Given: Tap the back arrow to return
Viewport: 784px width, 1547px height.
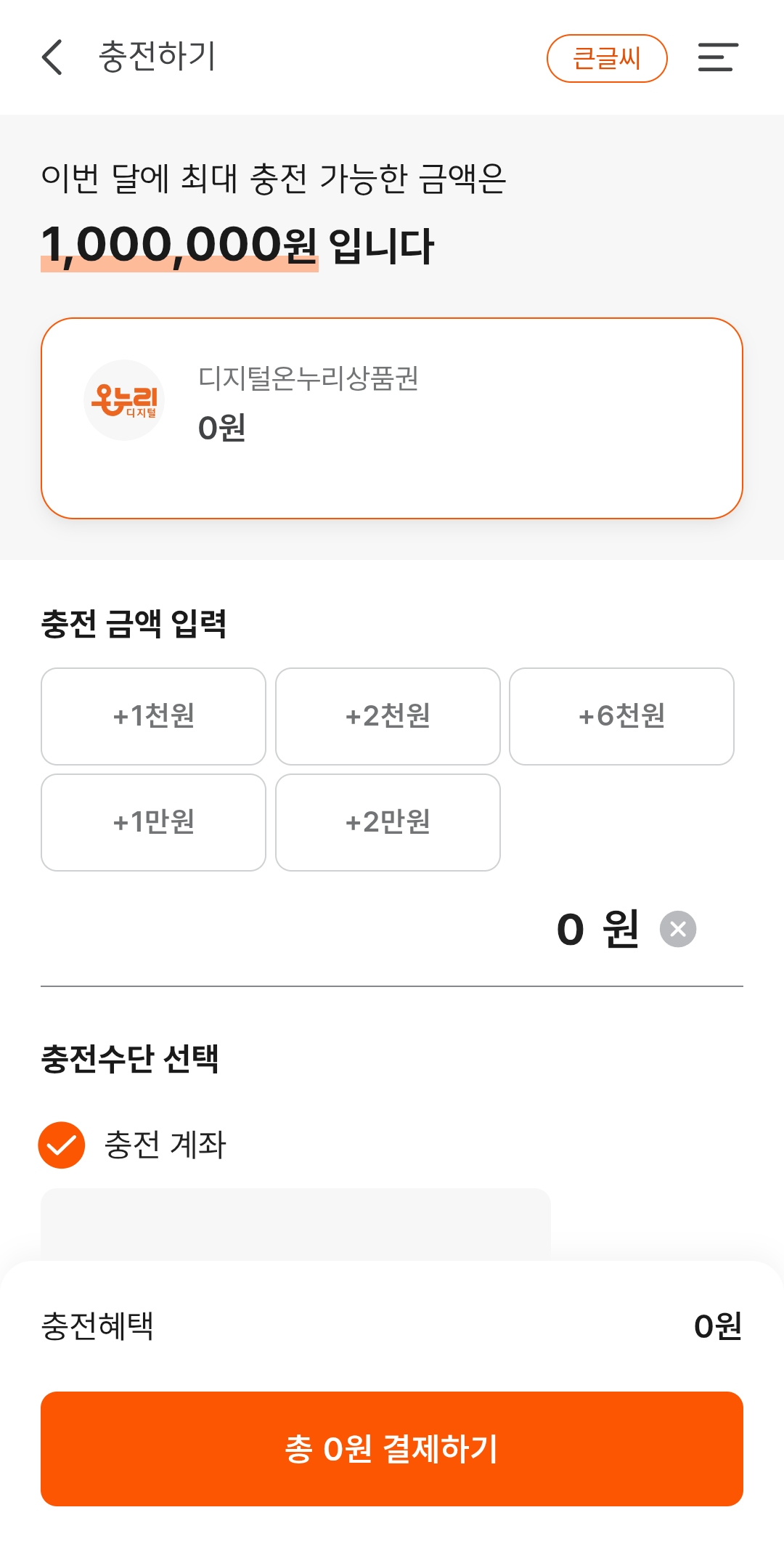Looking at the screenshot, I should [x=52, y=57].
